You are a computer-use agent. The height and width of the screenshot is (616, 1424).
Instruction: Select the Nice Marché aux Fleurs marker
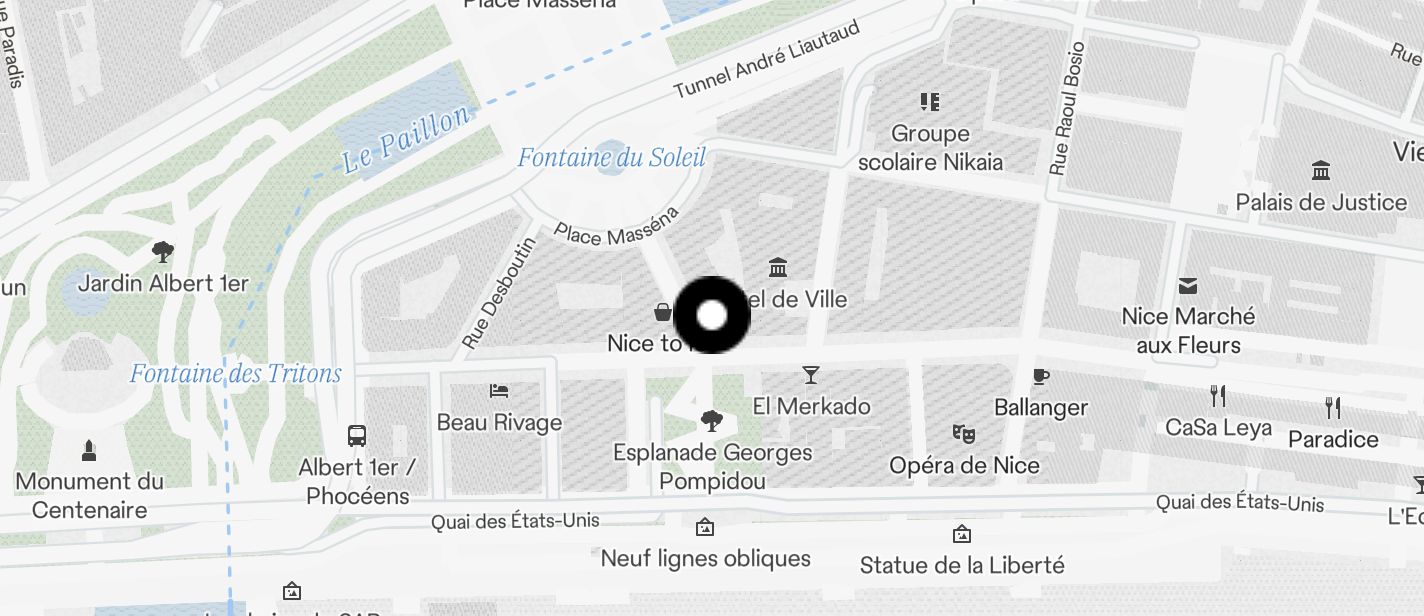point(1187,287)
